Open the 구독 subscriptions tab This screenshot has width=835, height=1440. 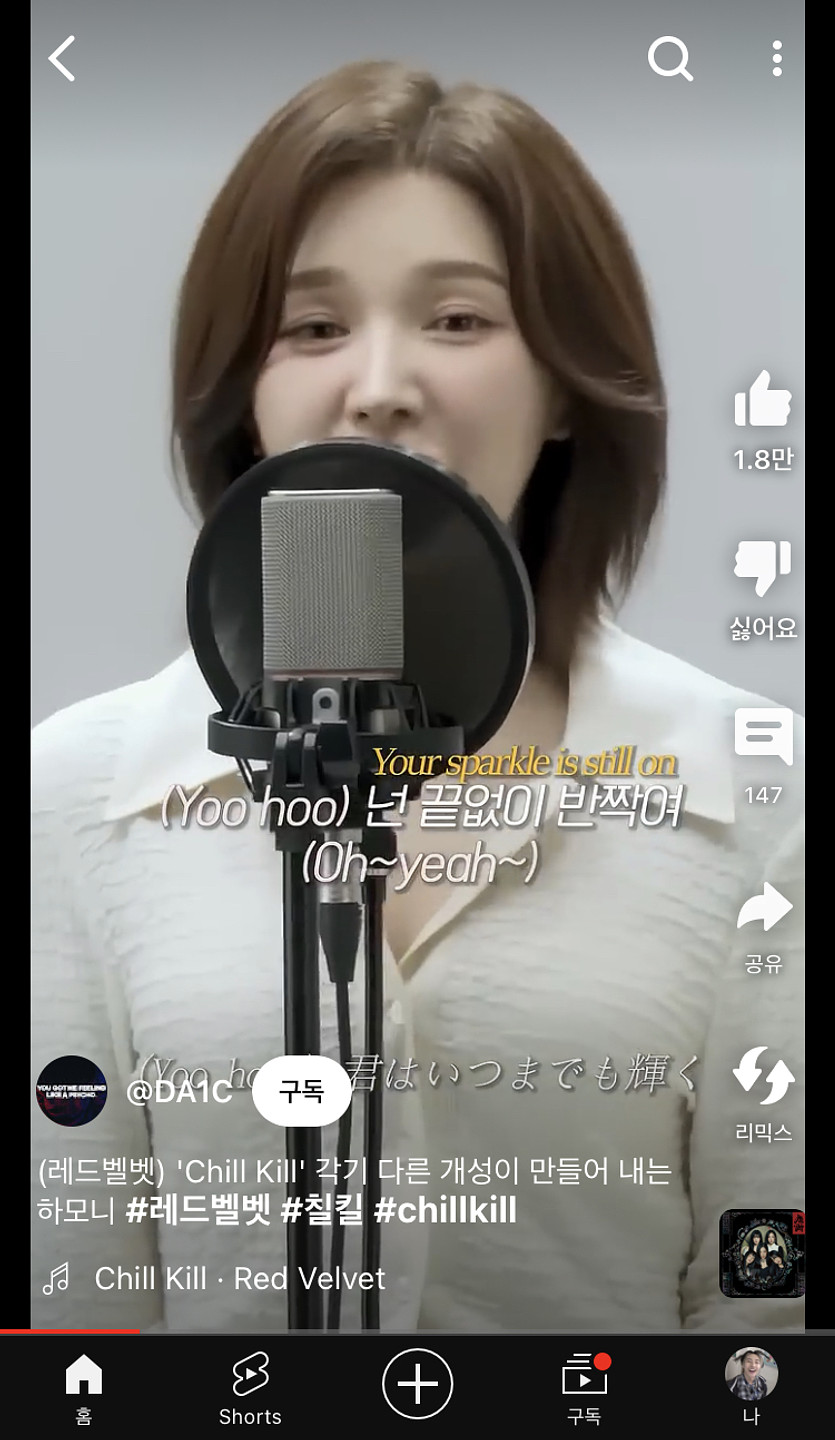click(585, 1386)
